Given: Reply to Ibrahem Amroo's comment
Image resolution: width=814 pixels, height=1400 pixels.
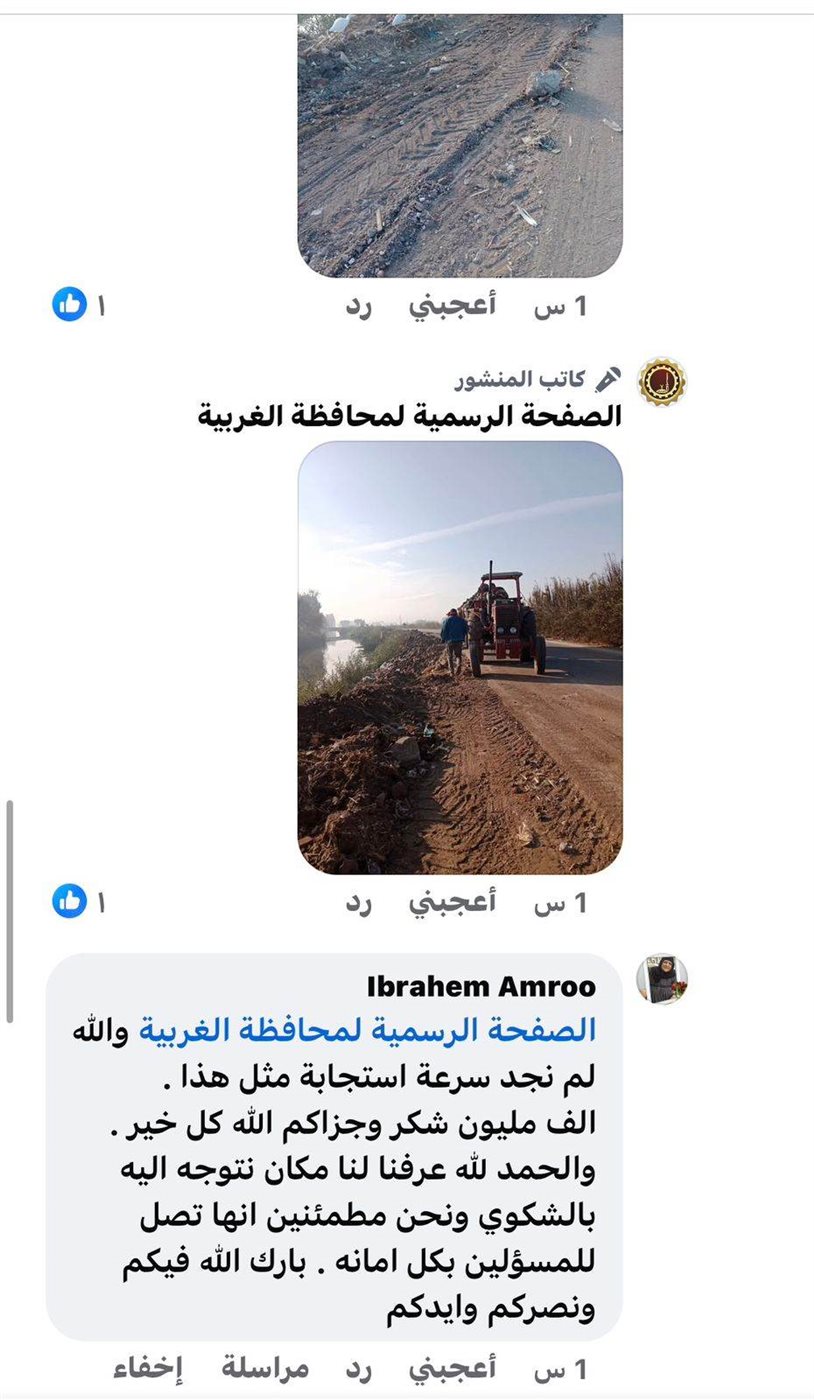Looking at the screenshot, I should (359, 1368).
